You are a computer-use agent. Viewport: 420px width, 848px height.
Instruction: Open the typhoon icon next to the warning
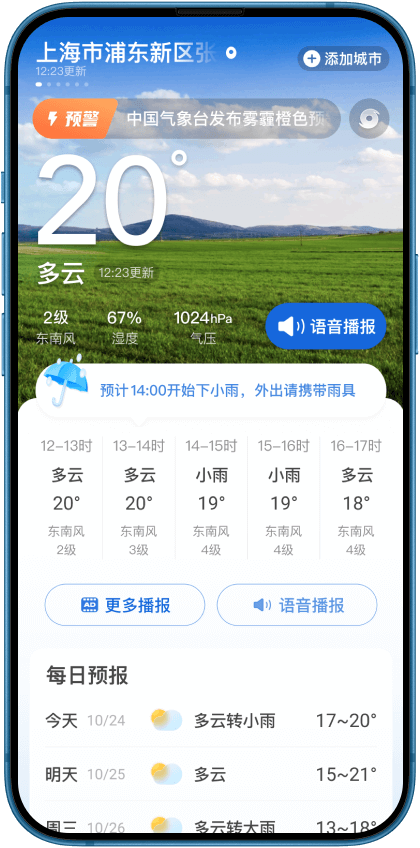pos(369,118)
